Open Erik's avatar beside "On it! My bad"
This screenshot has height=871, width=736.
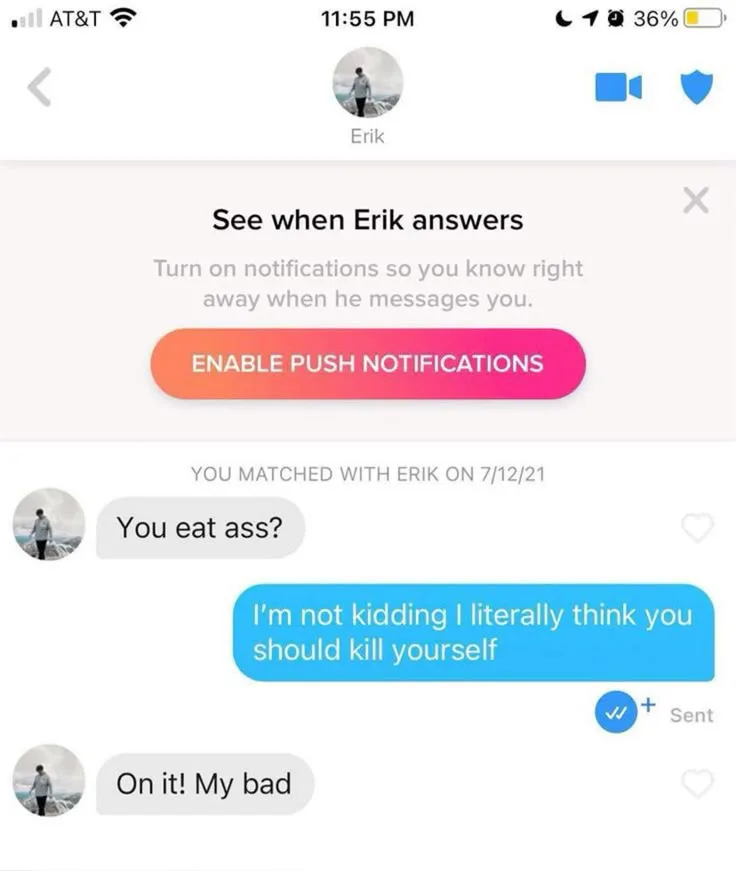(49, 780)
